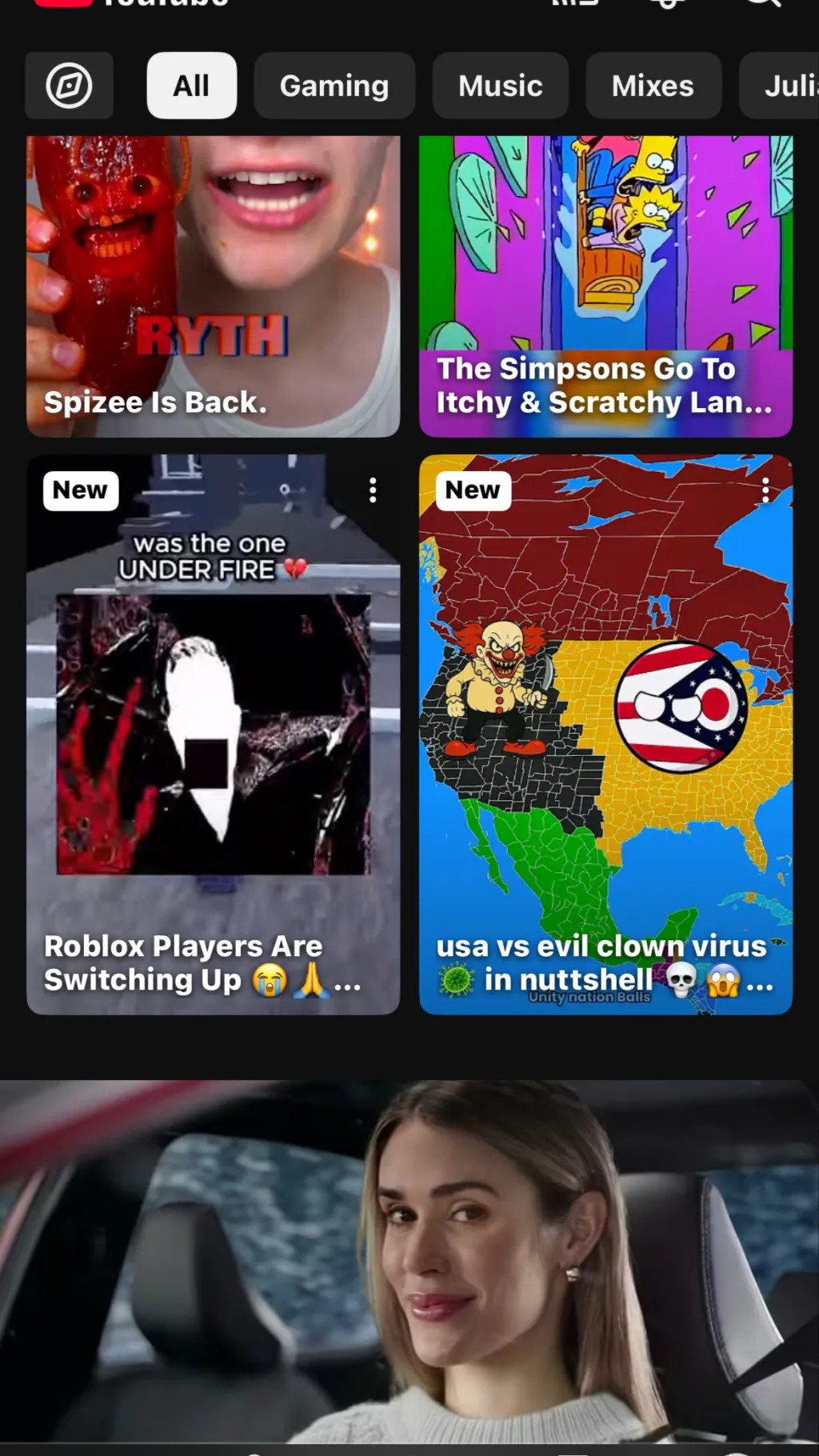The width and height of the screenshot is (819, 1456).
Task: Open the Explore compass chip
Action: tap(69, 86)
